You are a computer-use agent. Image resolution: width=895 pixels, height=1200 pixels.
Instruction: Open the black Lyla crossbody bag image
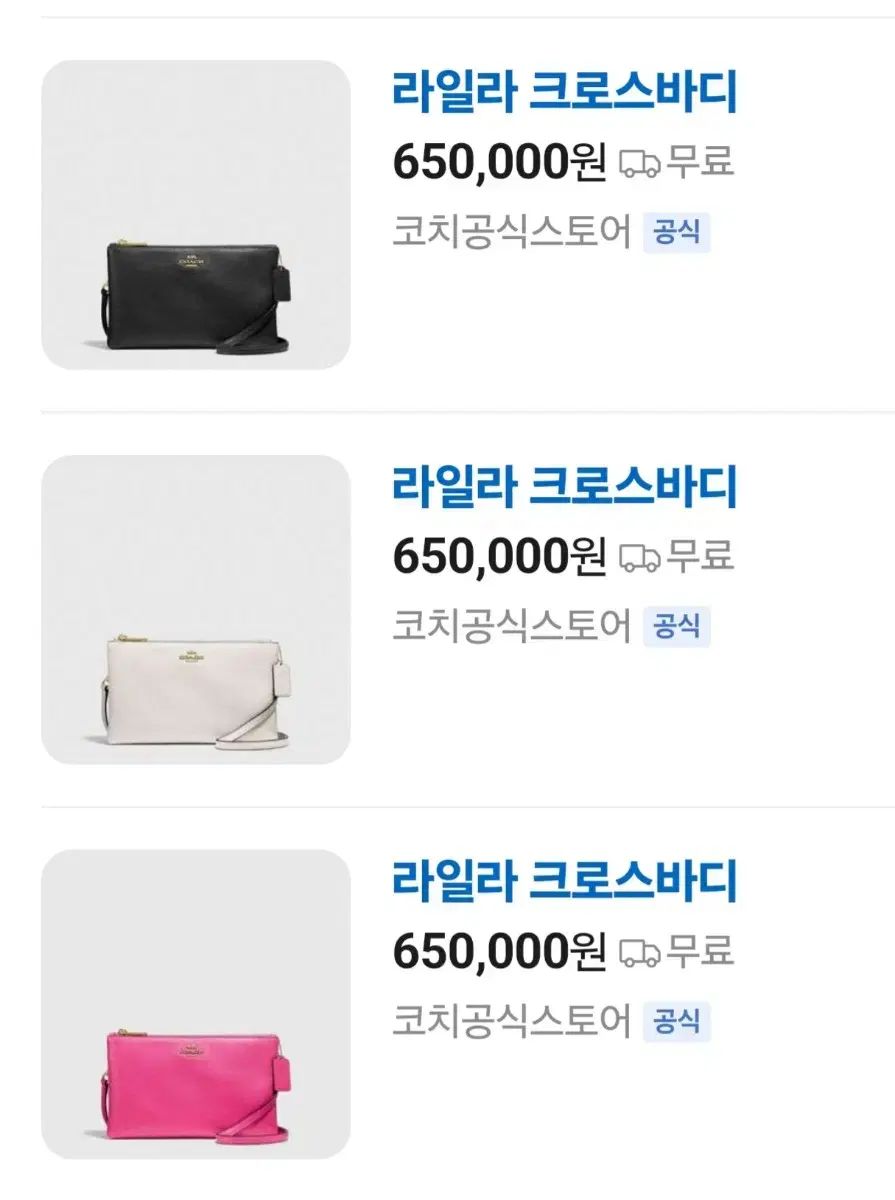tap(196, 215)
